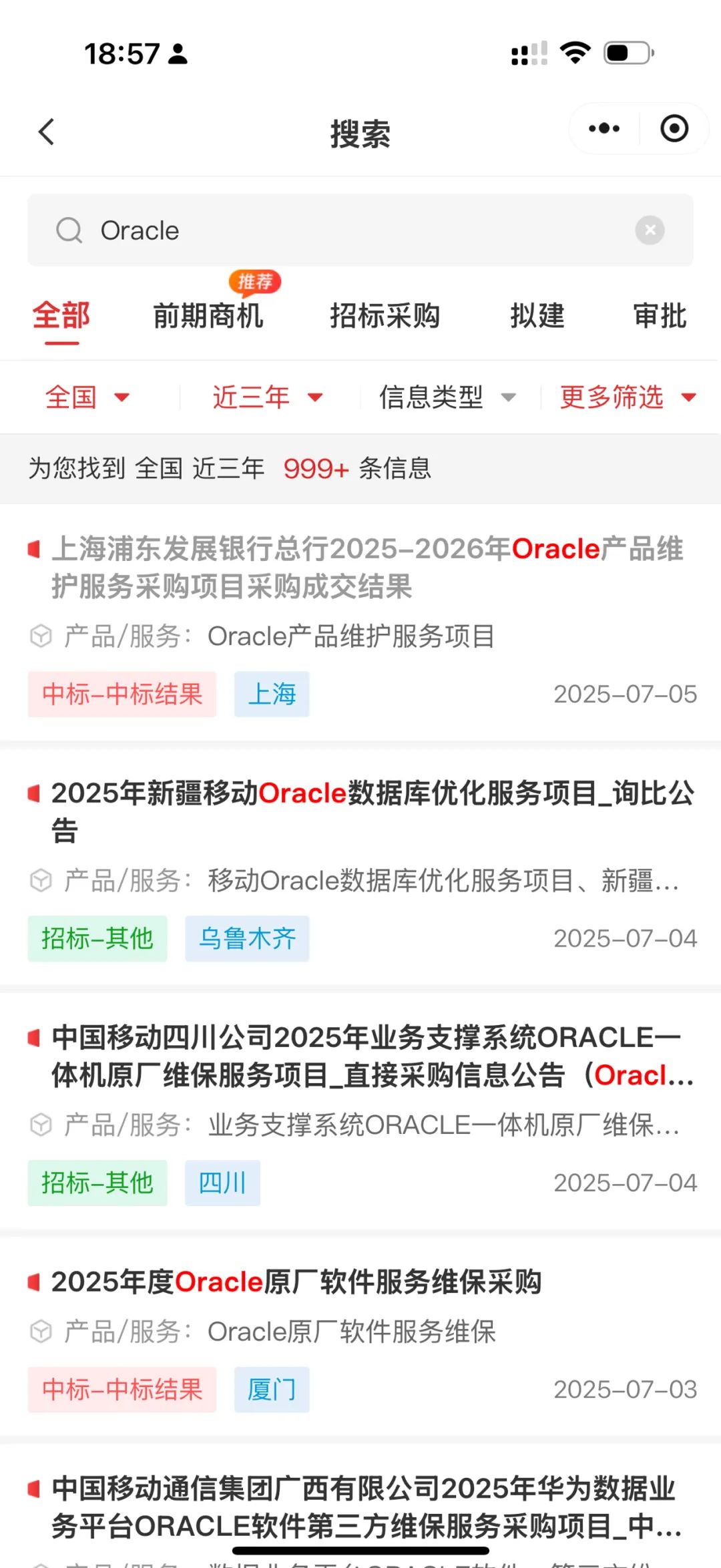Expand the 近三年 time filter
Viewport: 721px width, 1568px height.
coord(267,397)
